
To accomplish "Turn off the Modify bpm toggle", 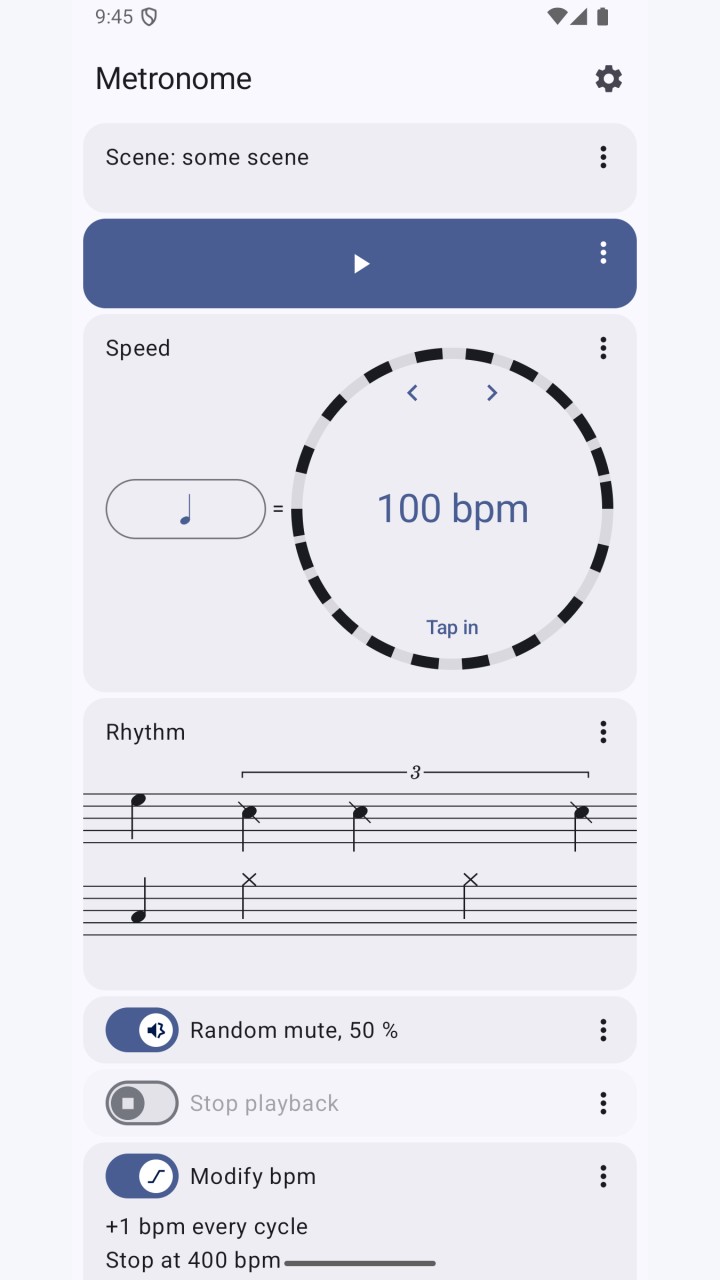I will (x=142, y=1176).
